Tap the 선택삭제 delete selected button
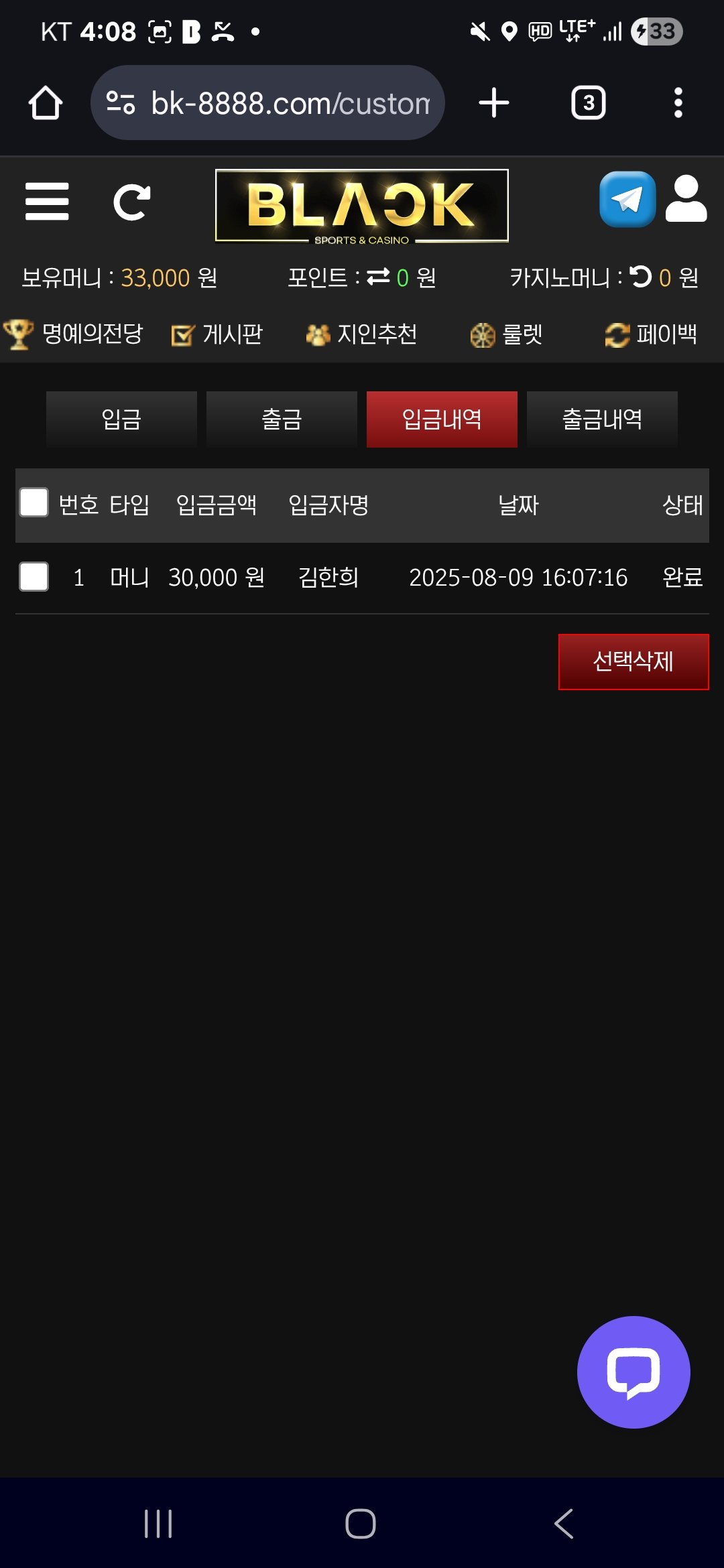 633,661
